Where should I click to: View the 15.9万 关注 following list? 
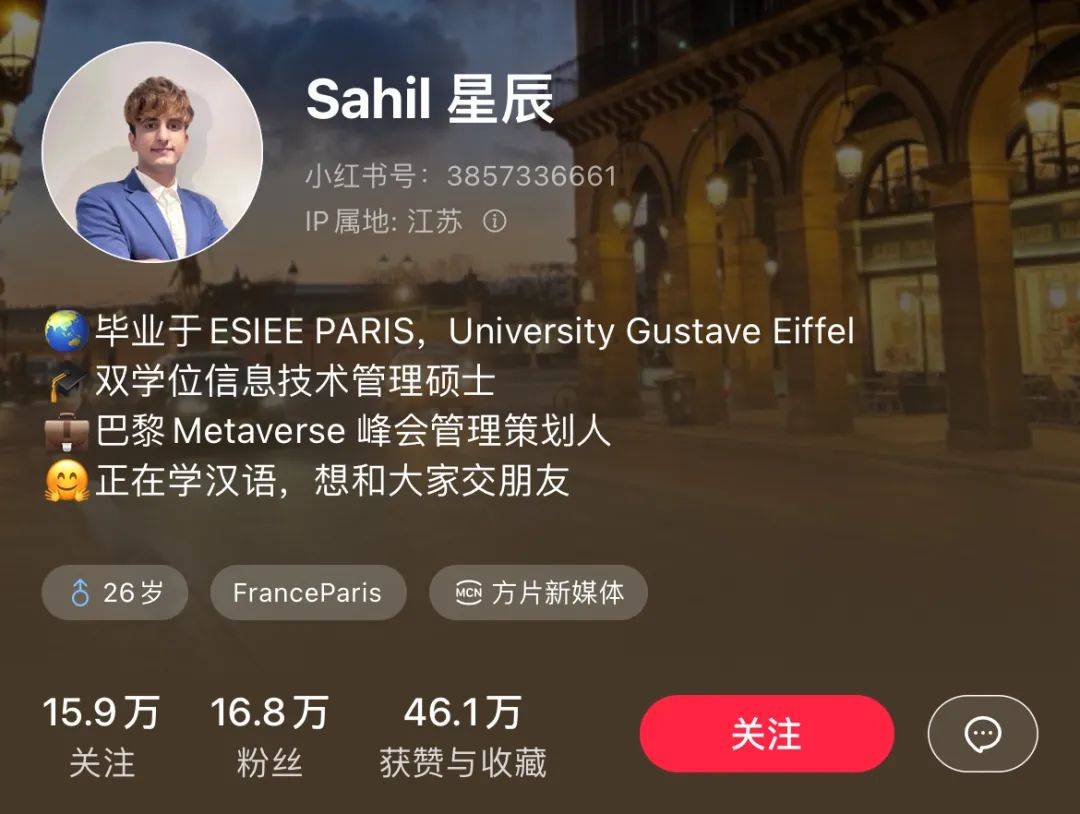(x=101, y=737)
